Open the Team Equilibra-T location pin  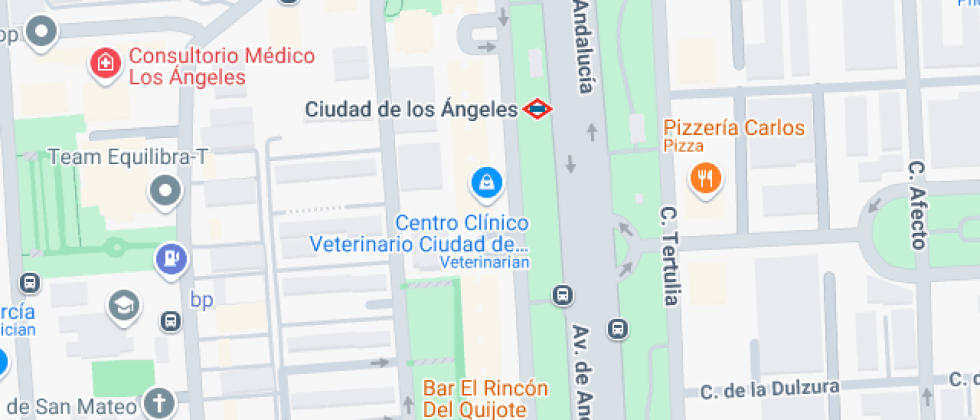tap(166, 191)
